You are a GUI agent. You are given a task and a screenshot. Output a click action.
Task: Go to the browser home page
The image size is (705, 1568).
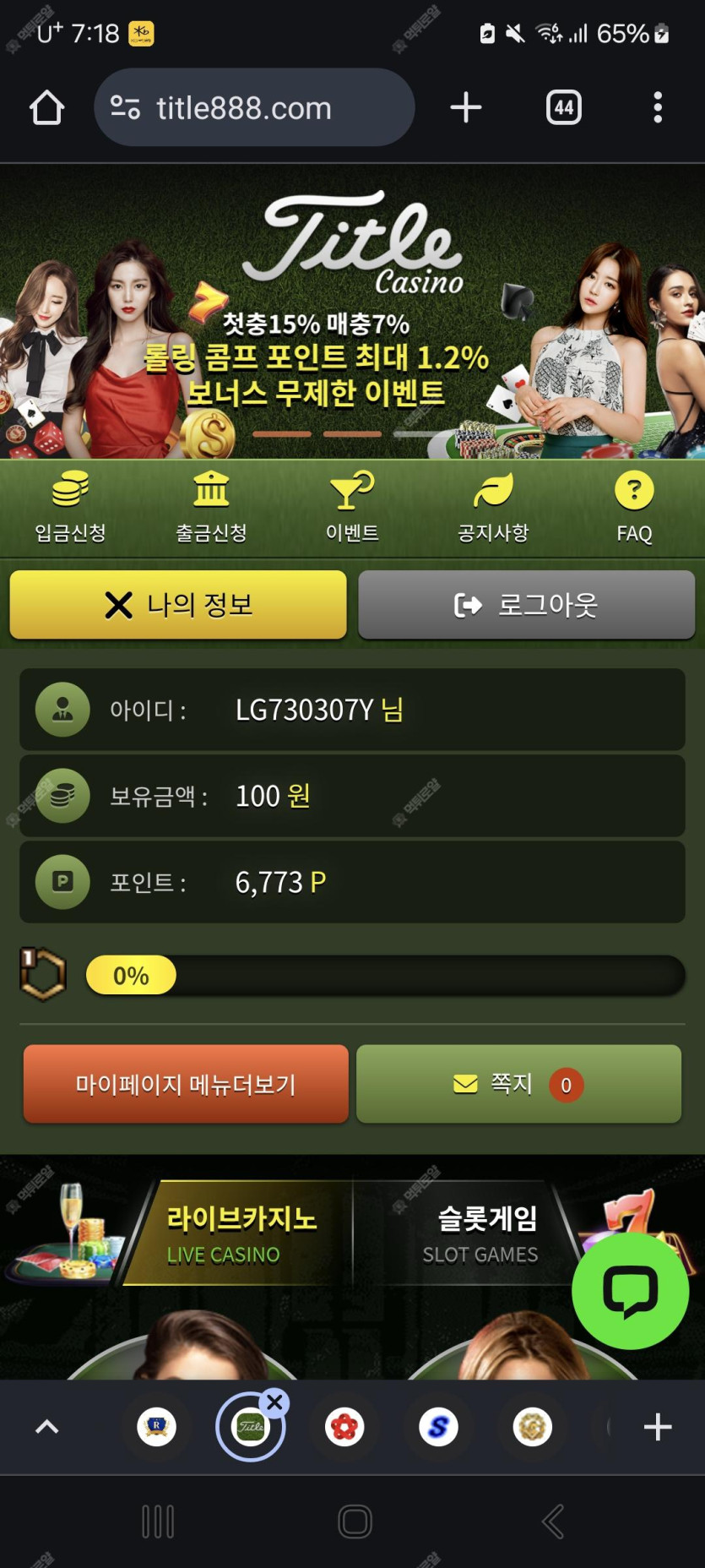46,108
